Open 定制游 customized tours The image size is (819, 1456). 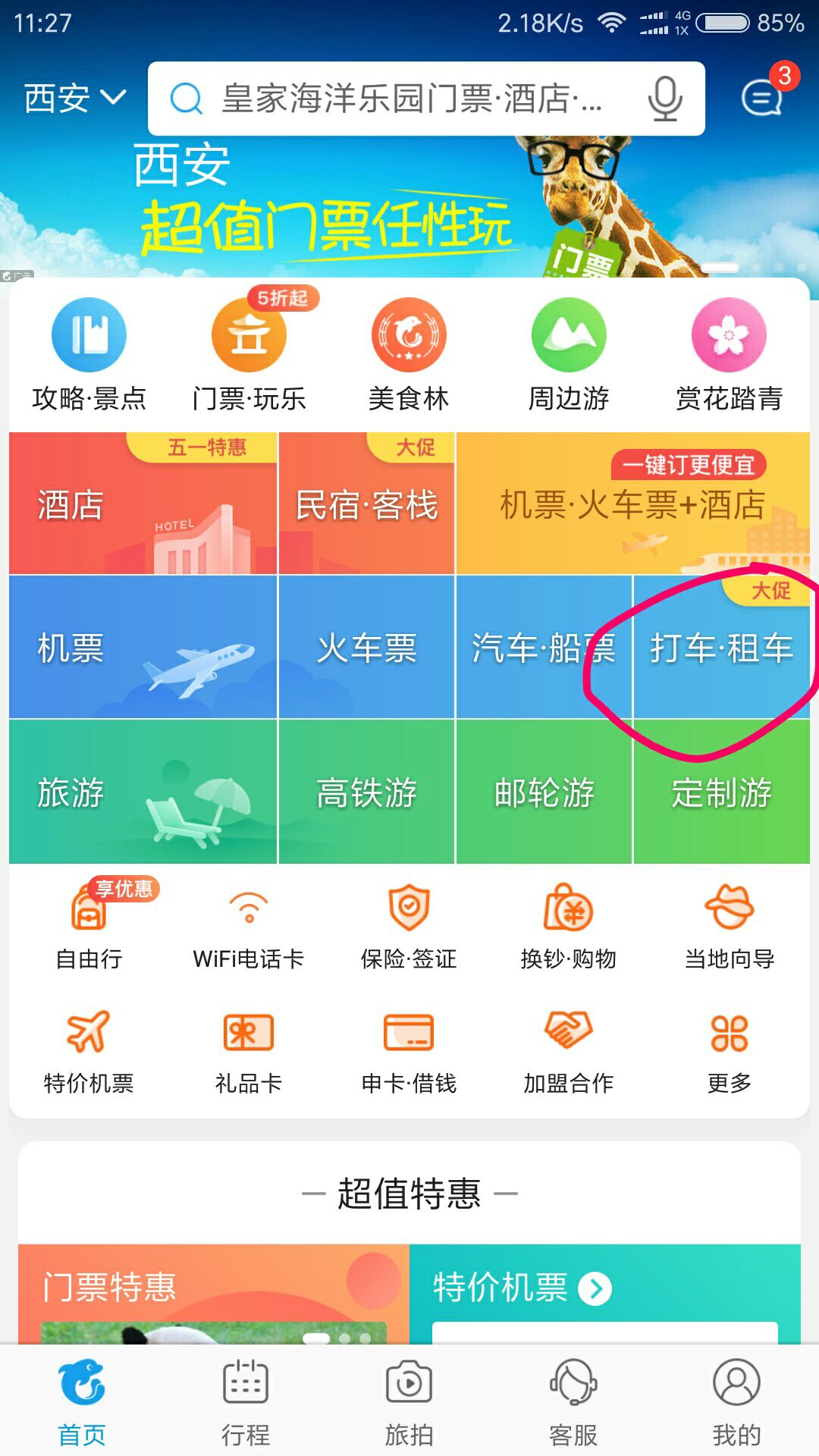(x=721, y=792)
